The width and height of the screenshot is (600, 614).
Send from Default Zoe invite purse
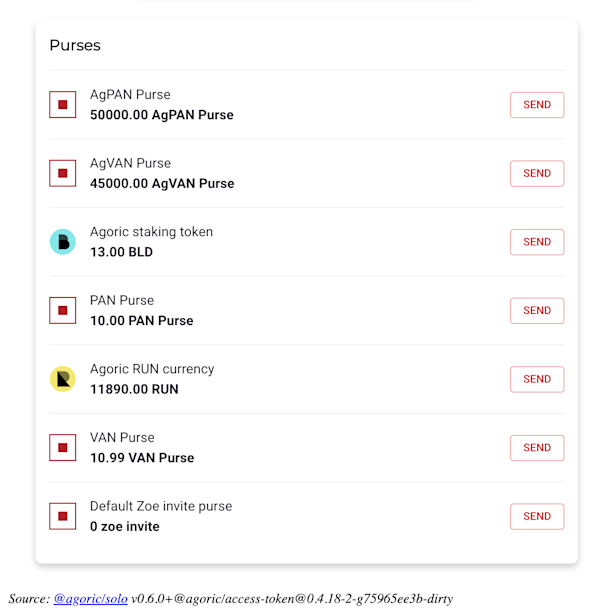tap(537, 516)
